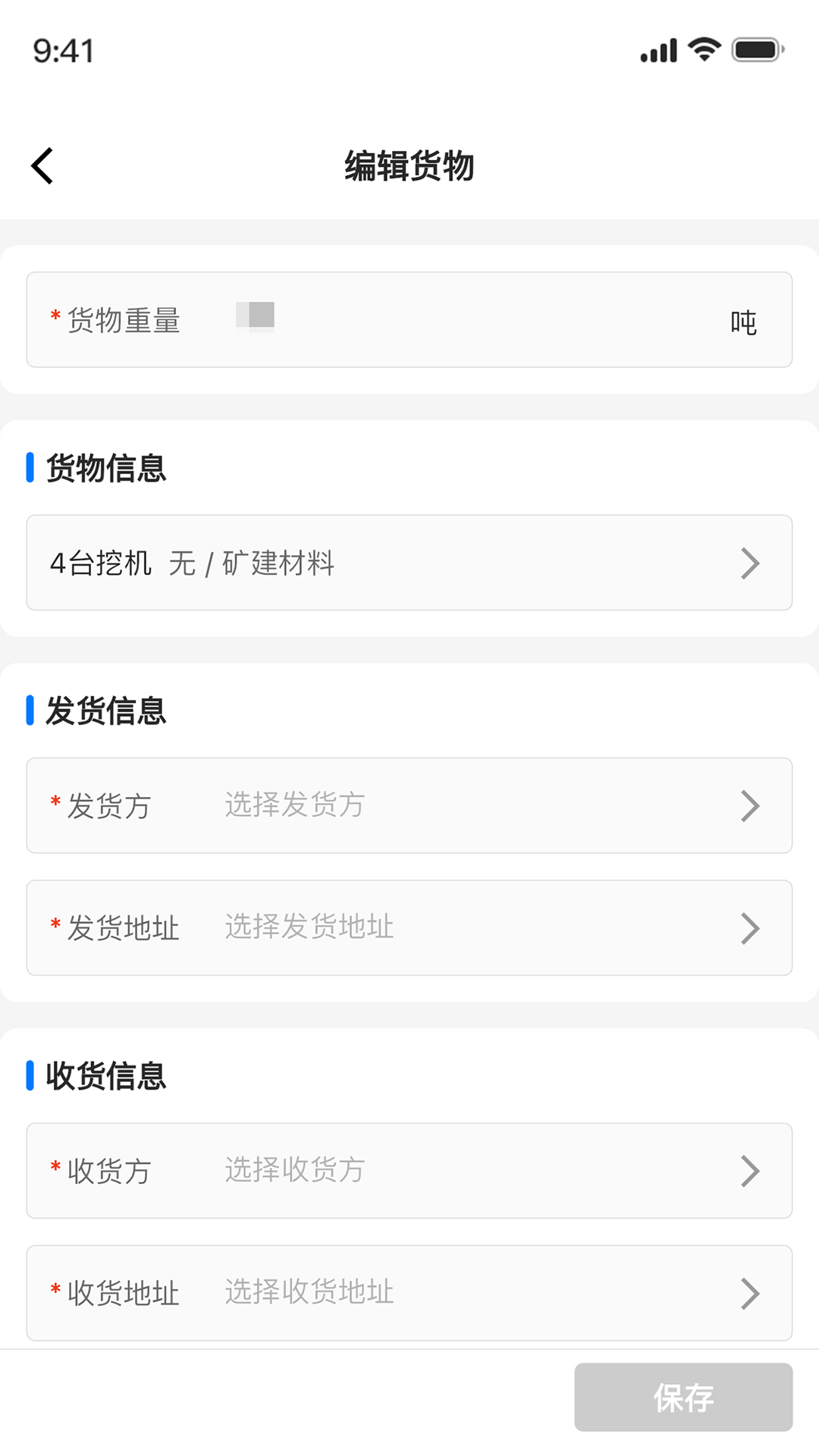819x1456 pixels.
Task: Expand the 4台挖机 cargo details row
Action: (x=409, y=562)
